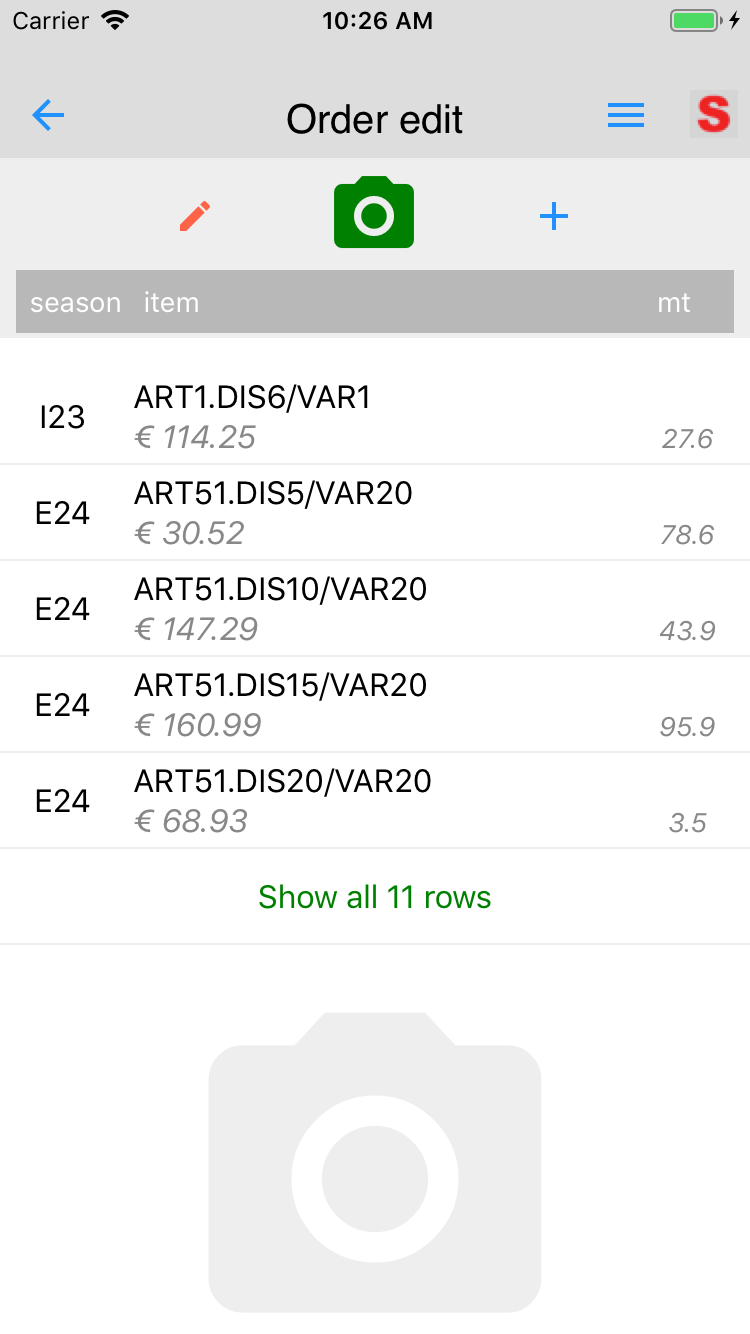
Task: Open the hamburger menu
Action: [x=626, y=116]
